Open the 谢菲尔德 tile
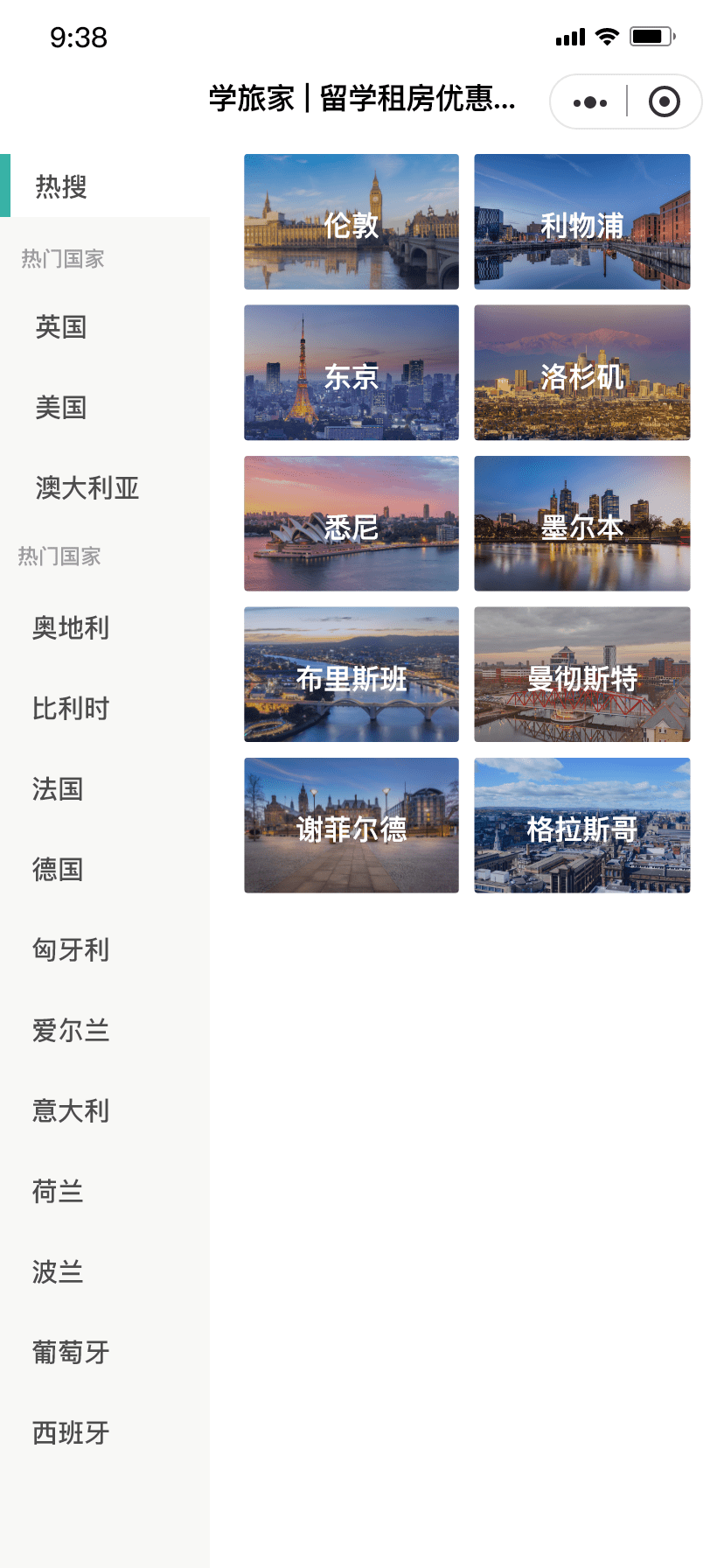The image size is (724, 1568). pos(352,825)
